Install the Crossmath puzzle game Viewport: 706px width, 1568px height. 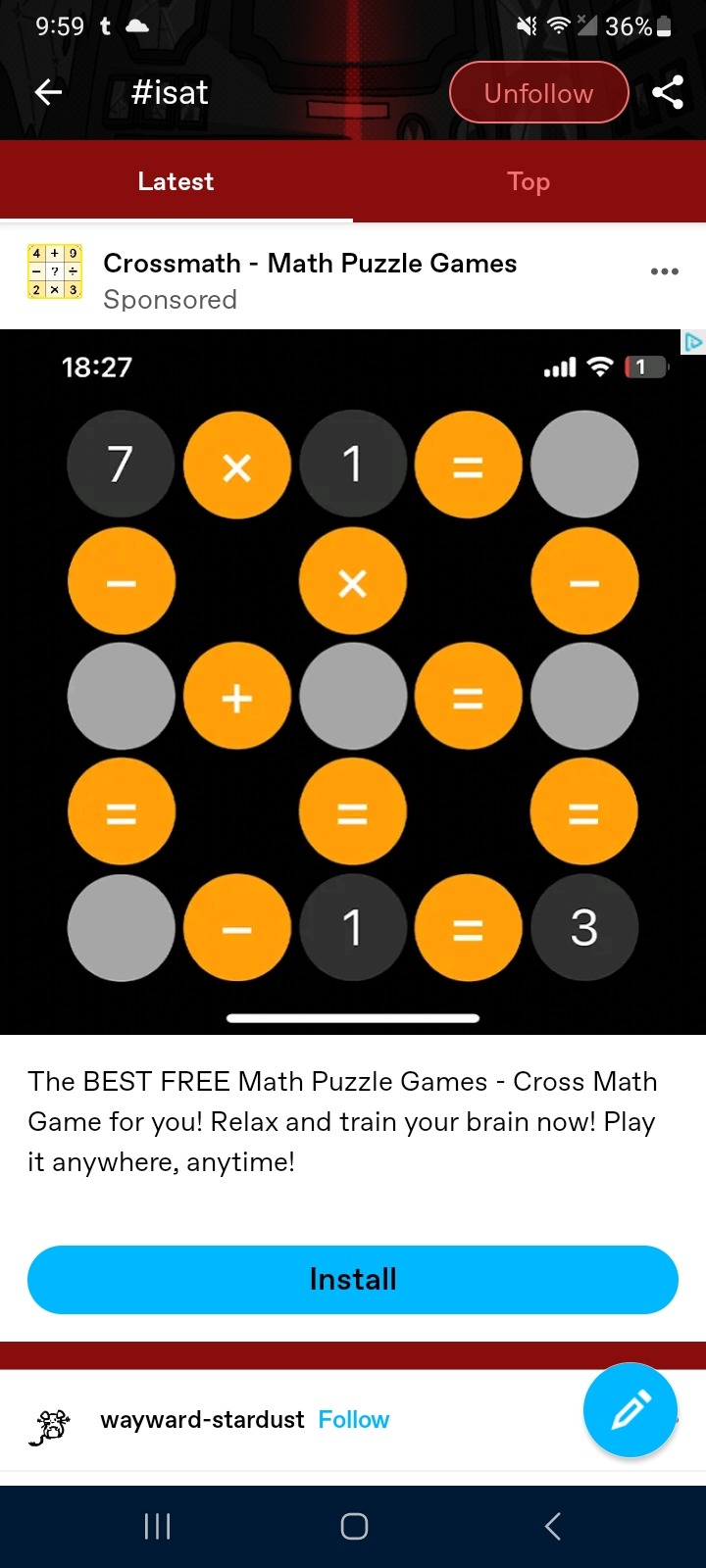(x=353, y=1279)
